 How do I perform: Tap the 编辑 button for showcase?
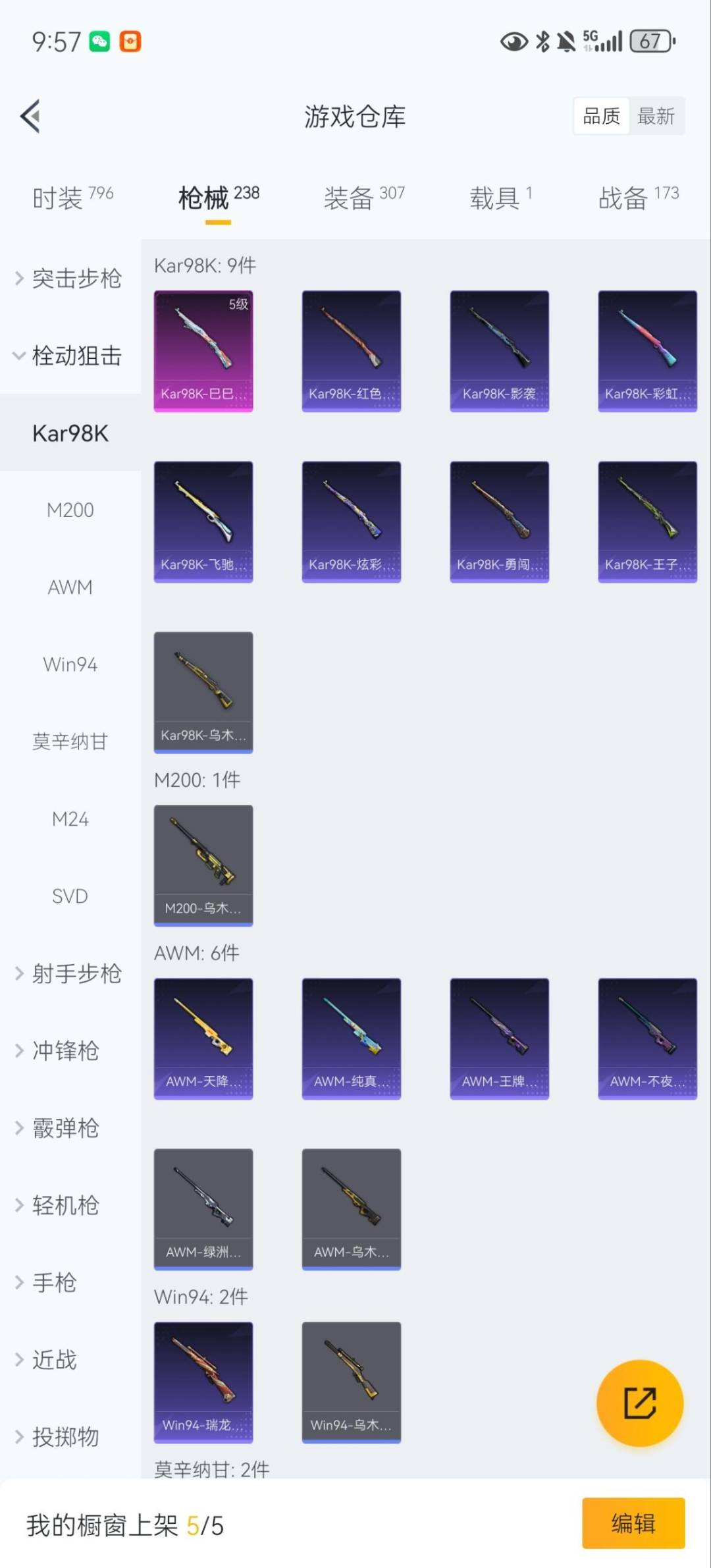point(633,1523)
